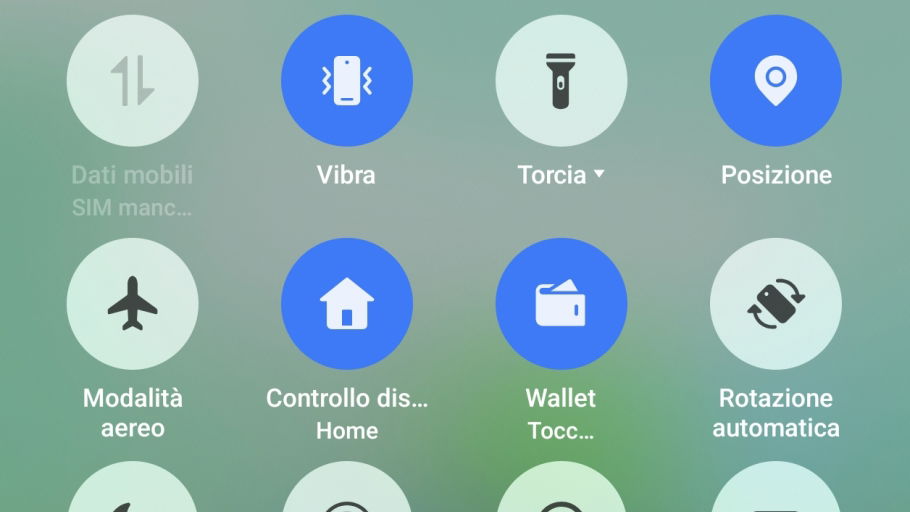Turn on Rotazione automatica
The image size is (910, 512).
point(775,304)
